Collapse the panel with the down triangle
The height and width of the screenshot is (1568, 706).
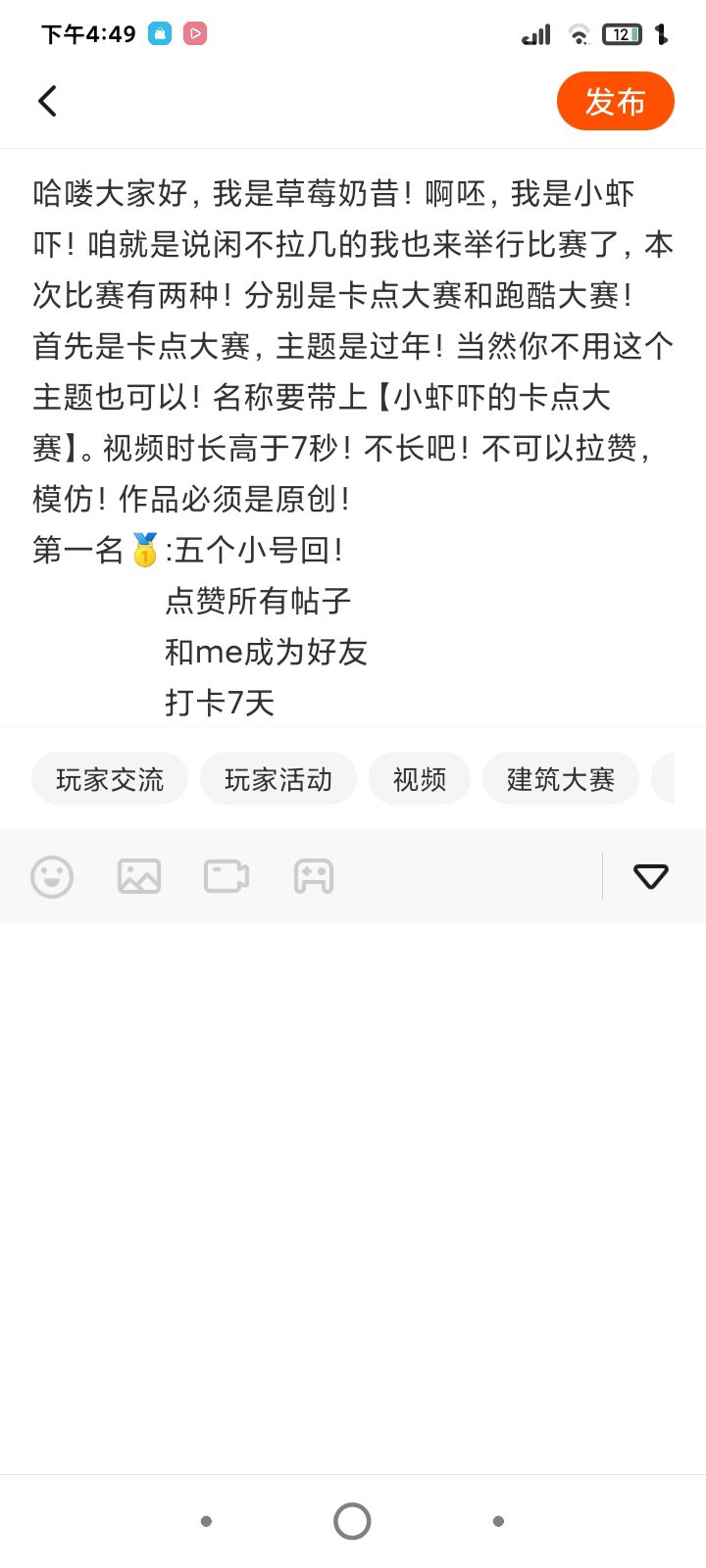(651, 876)
